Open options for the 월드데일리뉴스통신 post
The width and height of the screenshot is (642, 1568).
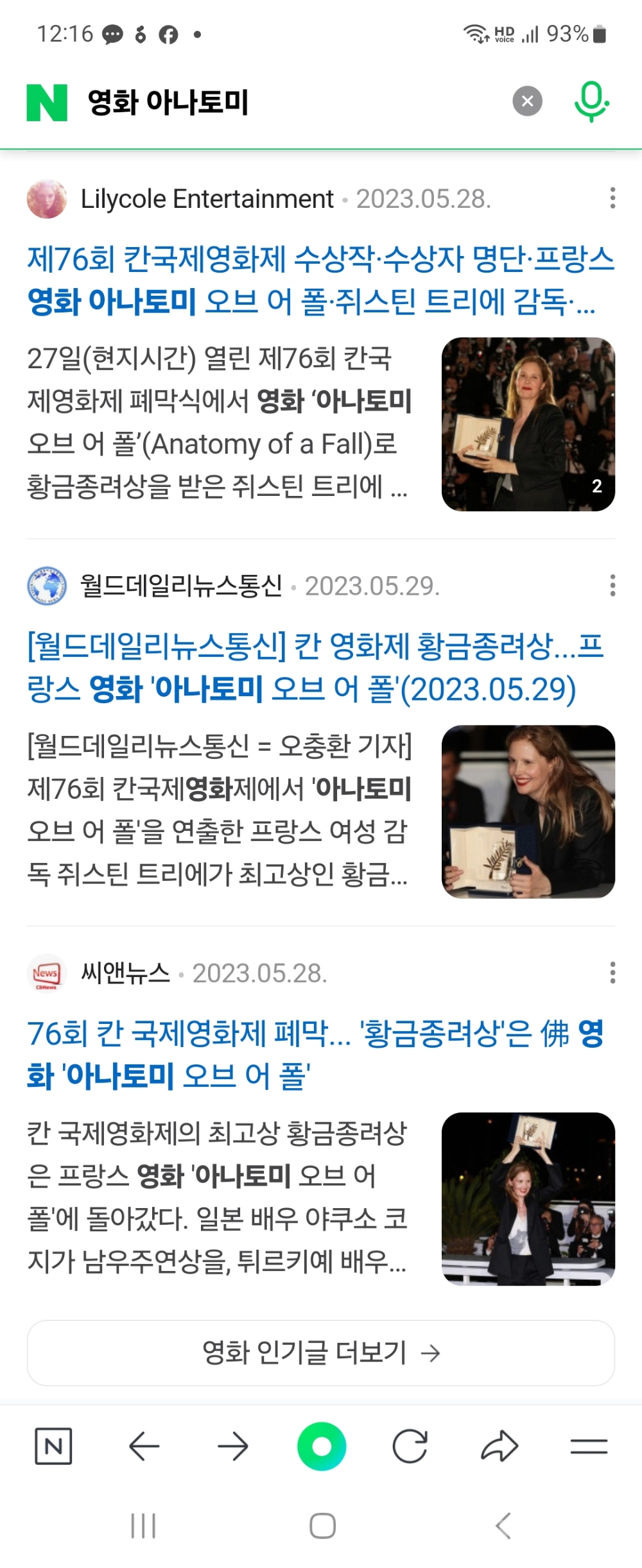pos(612,586)
